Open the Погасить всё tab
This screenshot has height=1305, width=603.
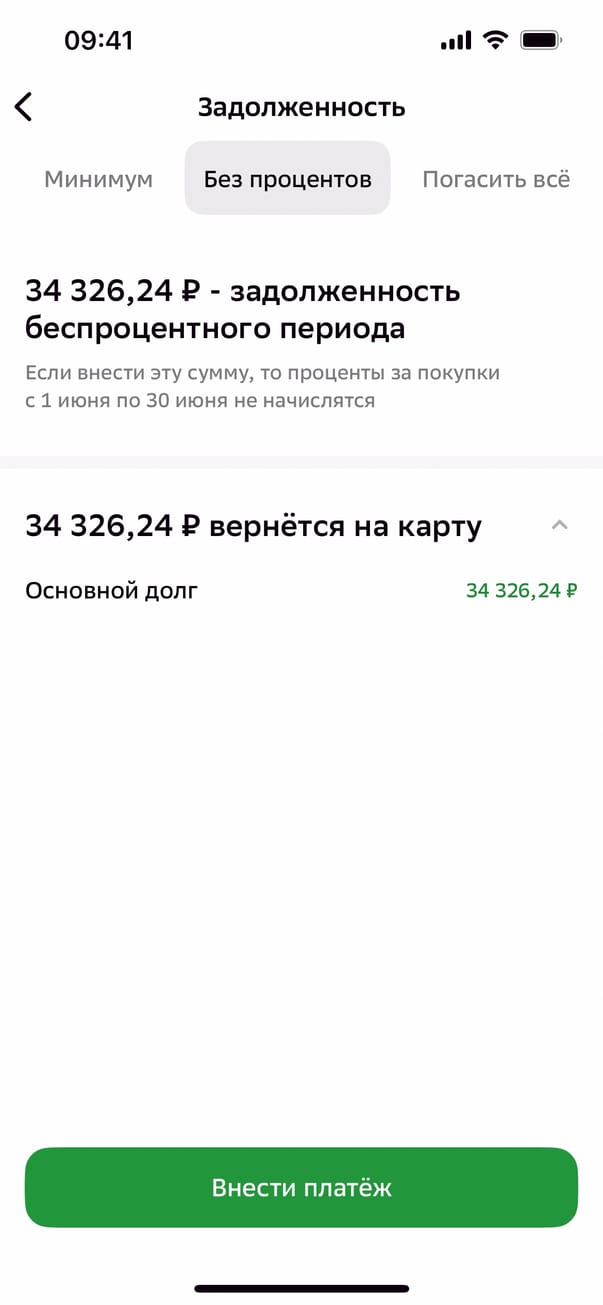[496, 179]
